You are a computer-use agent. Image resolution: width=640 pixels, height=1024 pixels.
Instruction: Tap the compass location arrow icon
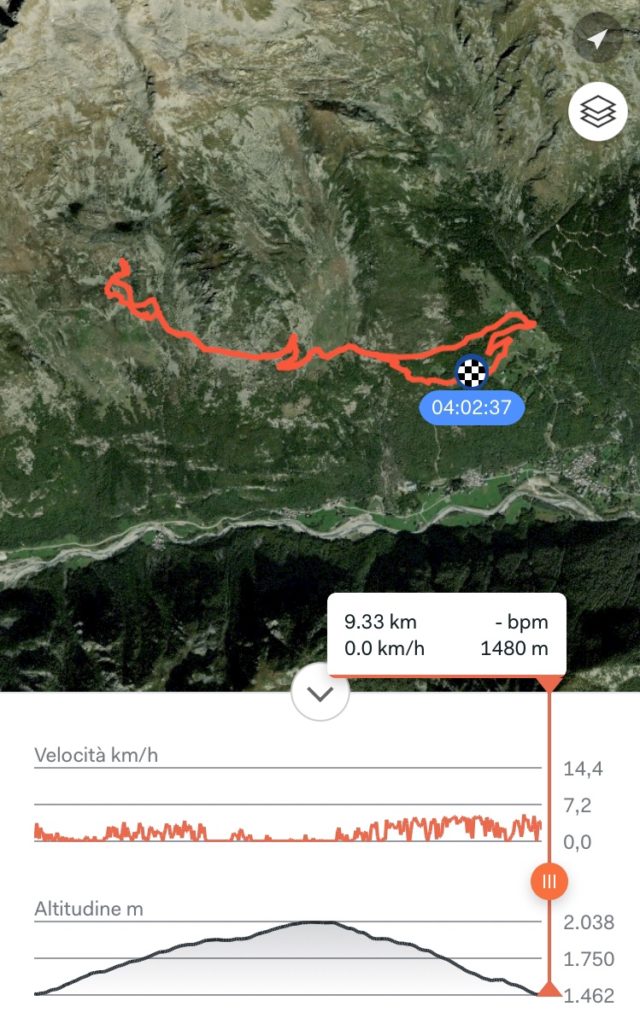[x=598, y=37]
